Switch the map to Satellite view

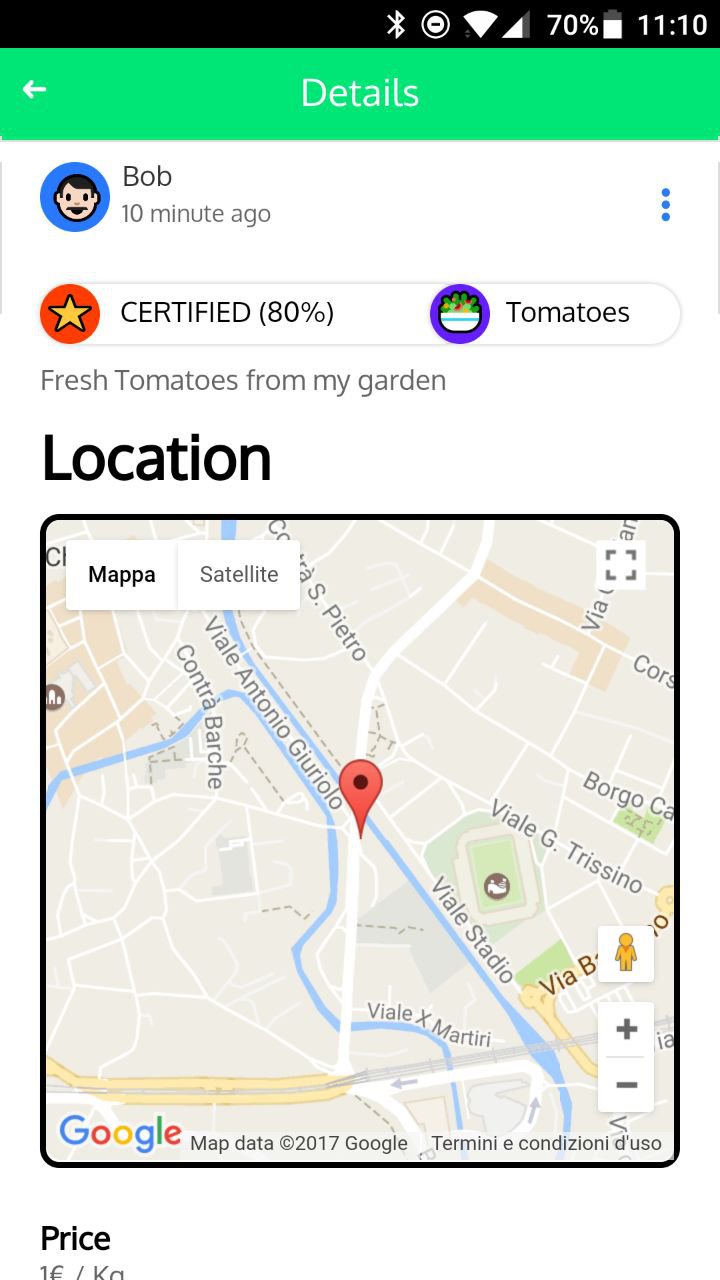click(239, 575)
